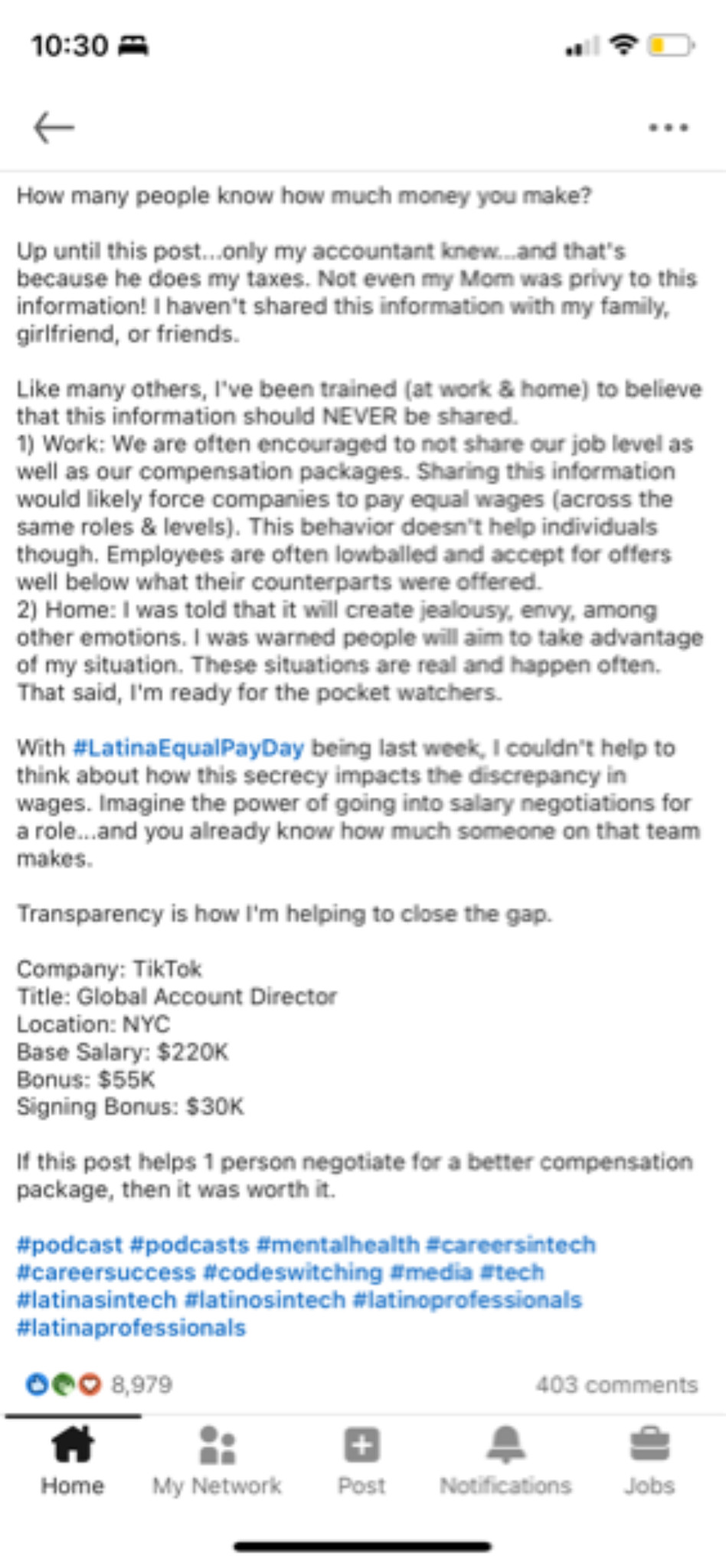Create a new post via Post tab
This screenshot has width=726, height=1568.
361,1461
